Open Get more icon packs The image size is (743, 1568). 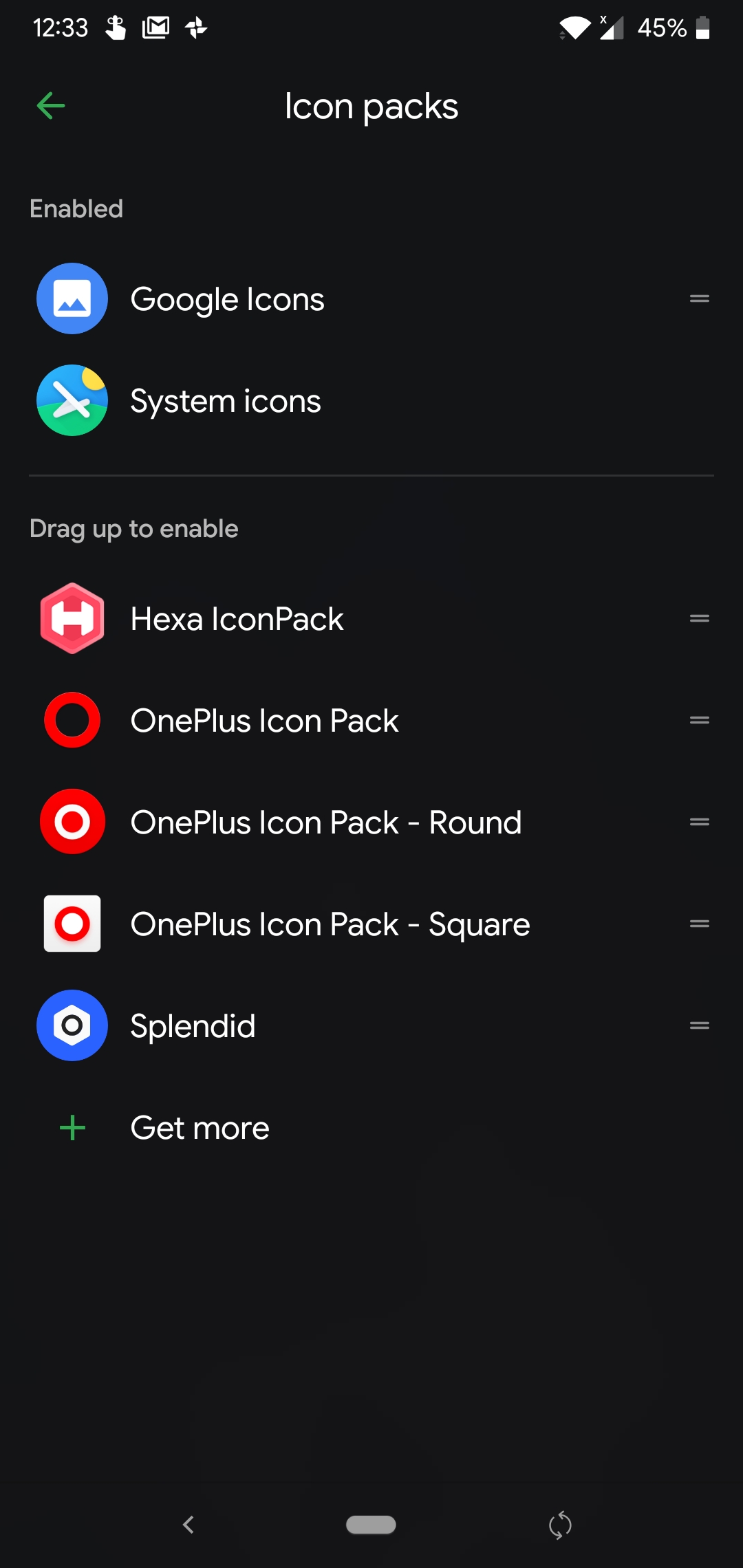(200, 1127)
